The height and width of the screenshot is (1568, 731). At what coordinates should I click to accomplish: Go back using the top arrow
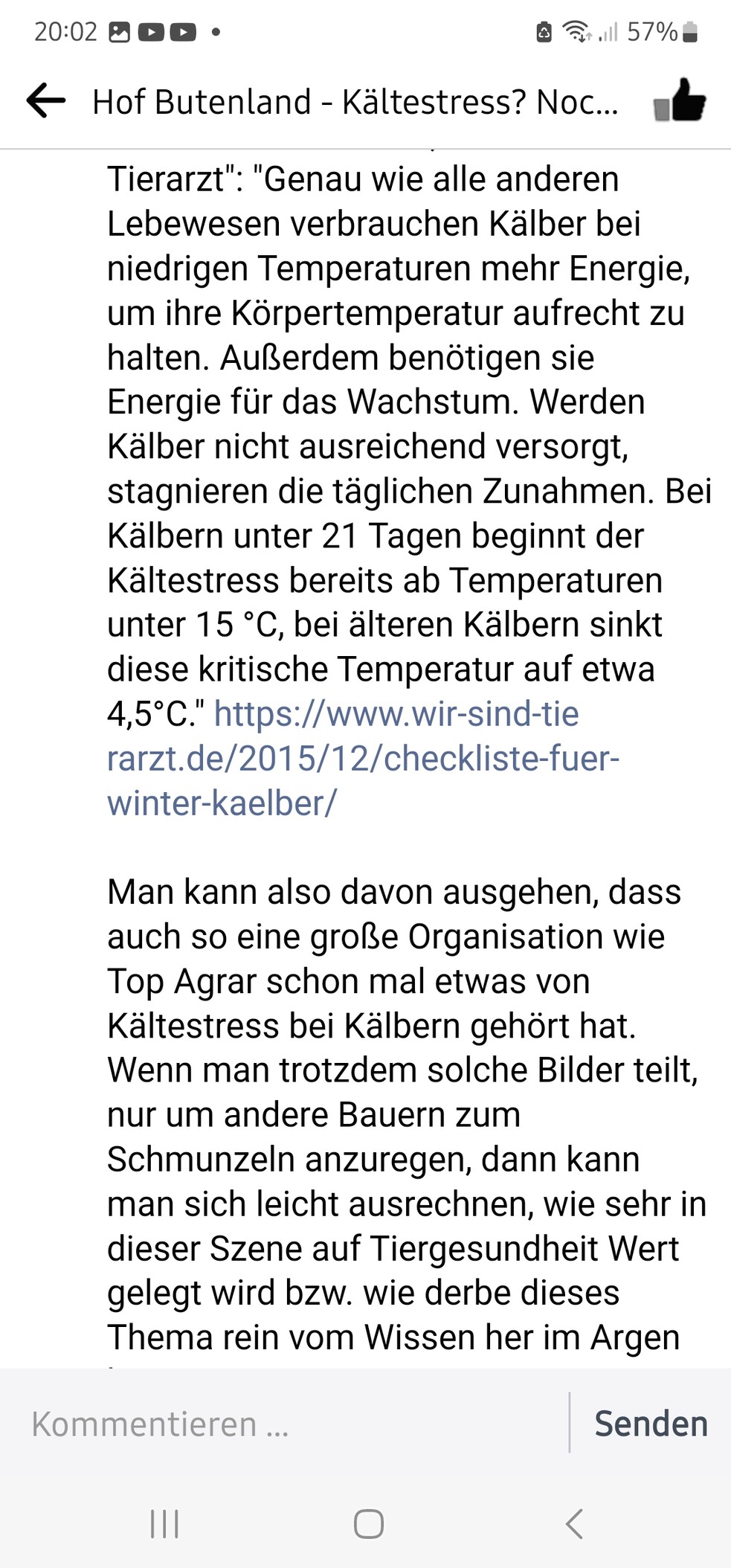pos(46,101)
